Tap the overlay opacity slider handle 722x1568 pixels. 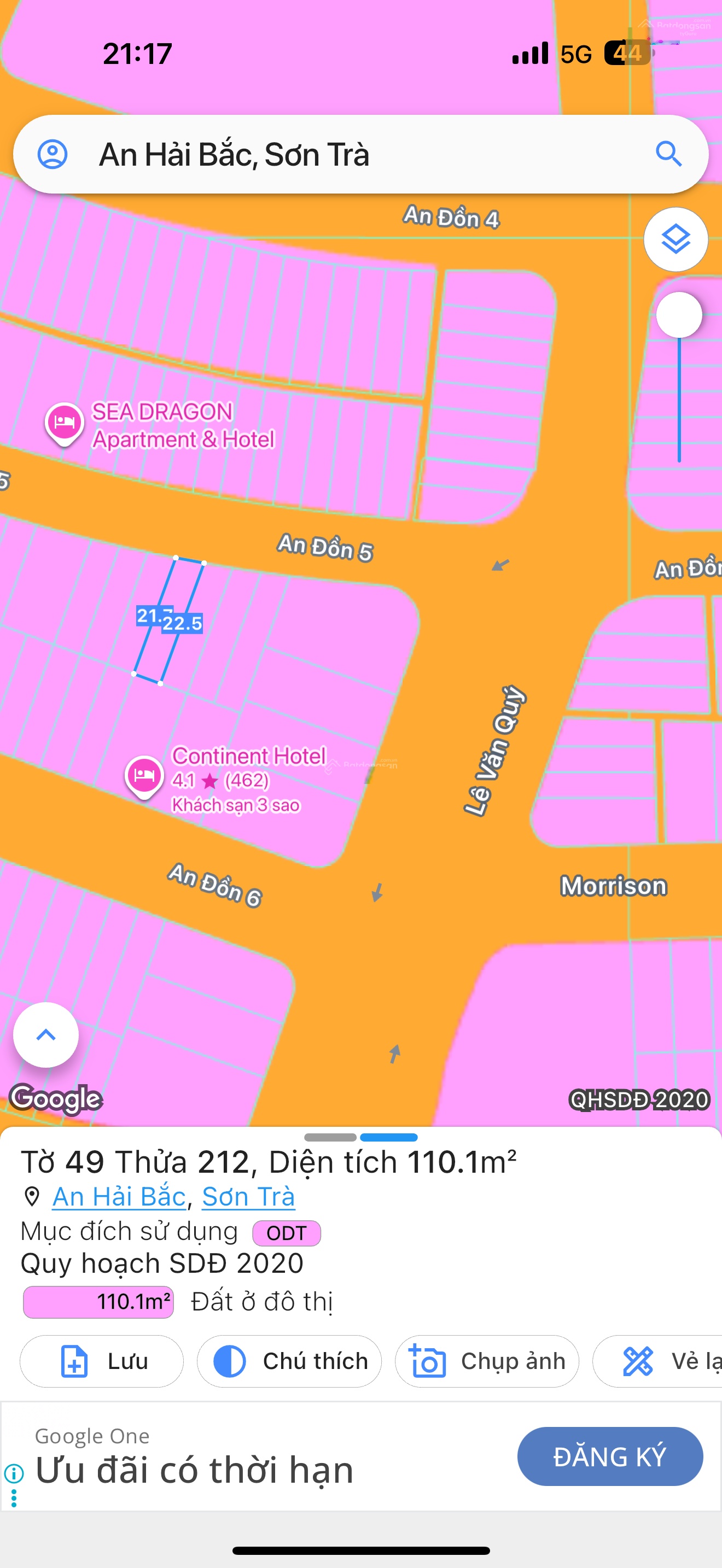click(679, 315)
